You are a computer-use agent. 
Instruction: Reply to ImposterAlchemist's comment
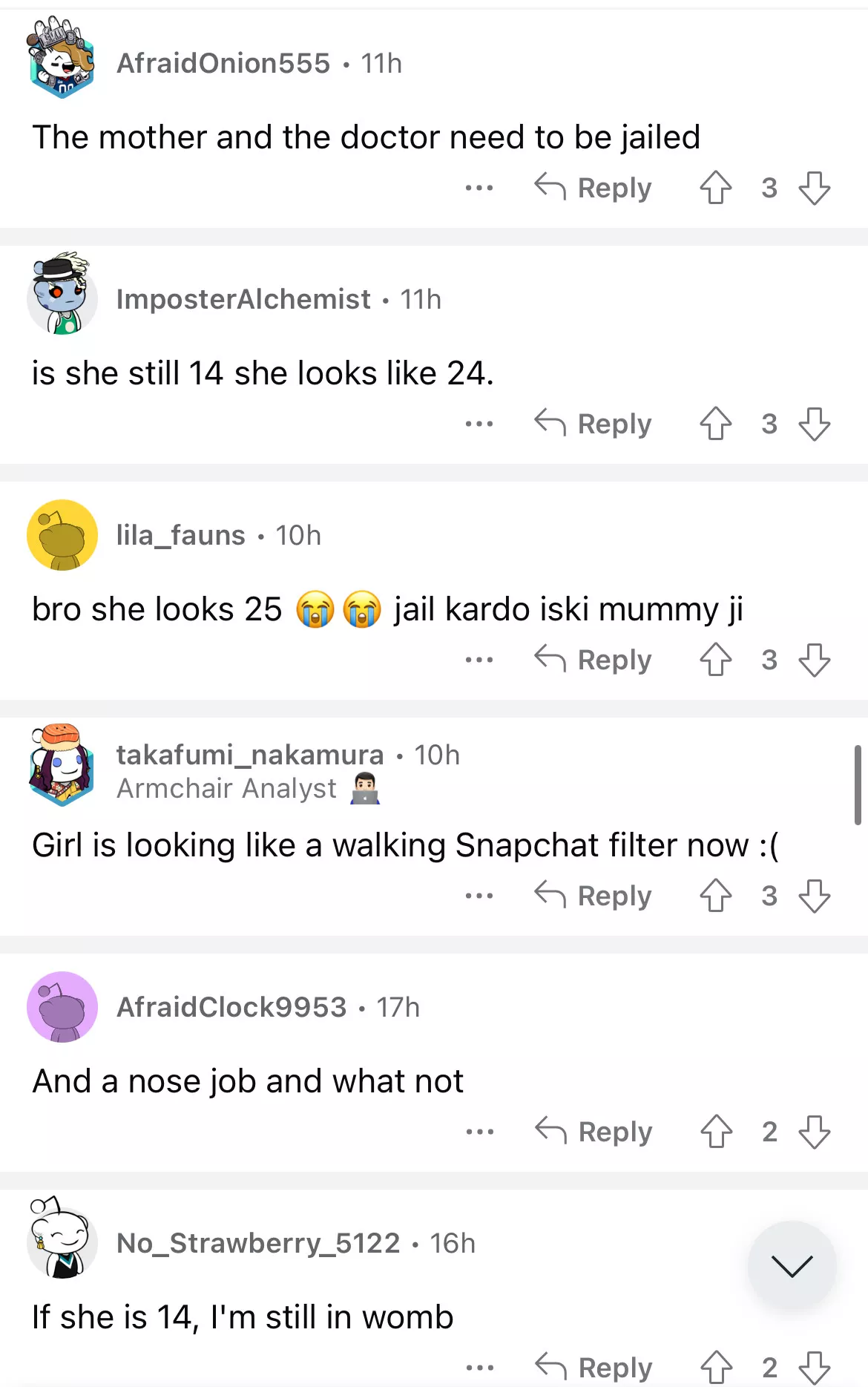(594, 424)
